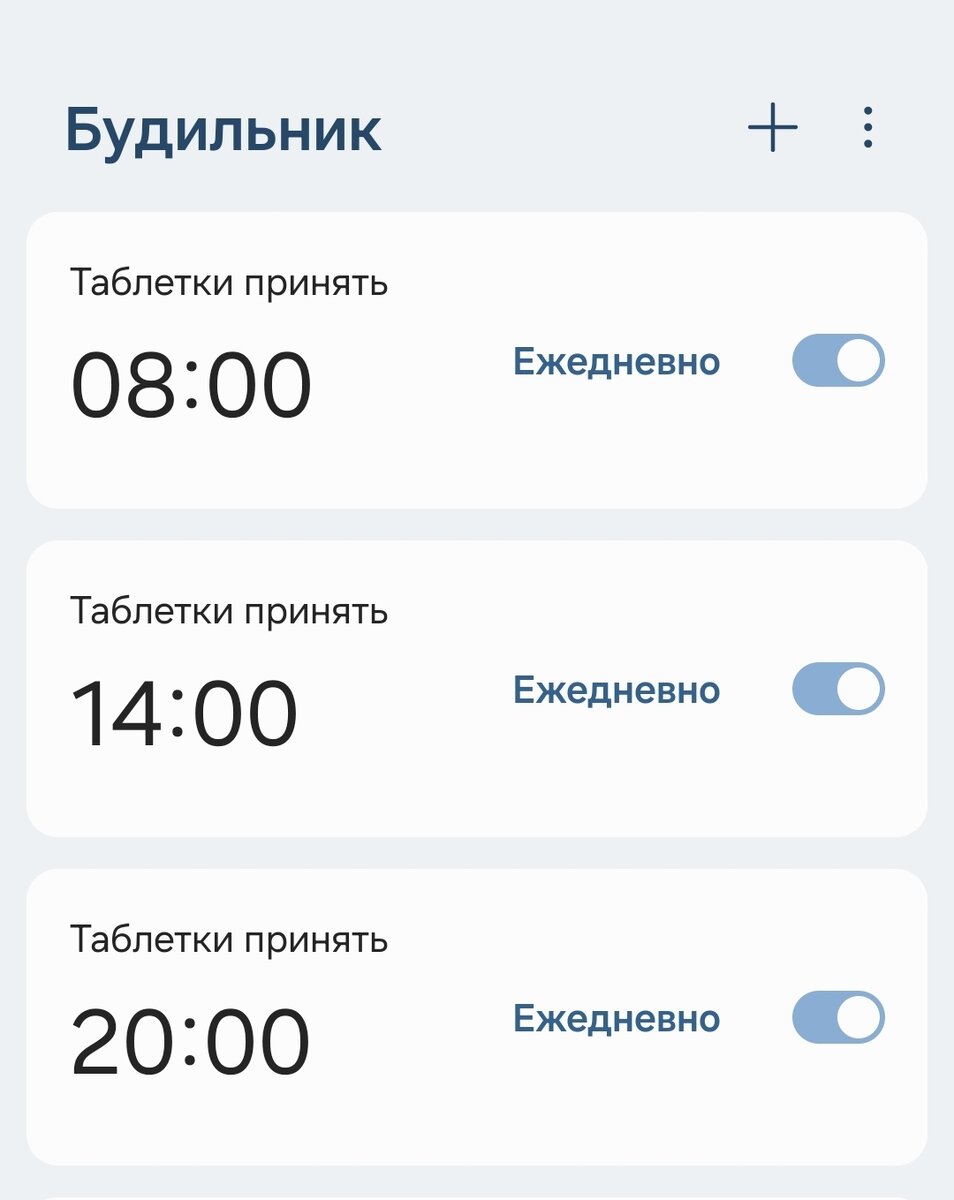This screenshot has height=1200, width=954.
Task: Disable the 08:00 alarm switch
Action: (x=838, y=361)
